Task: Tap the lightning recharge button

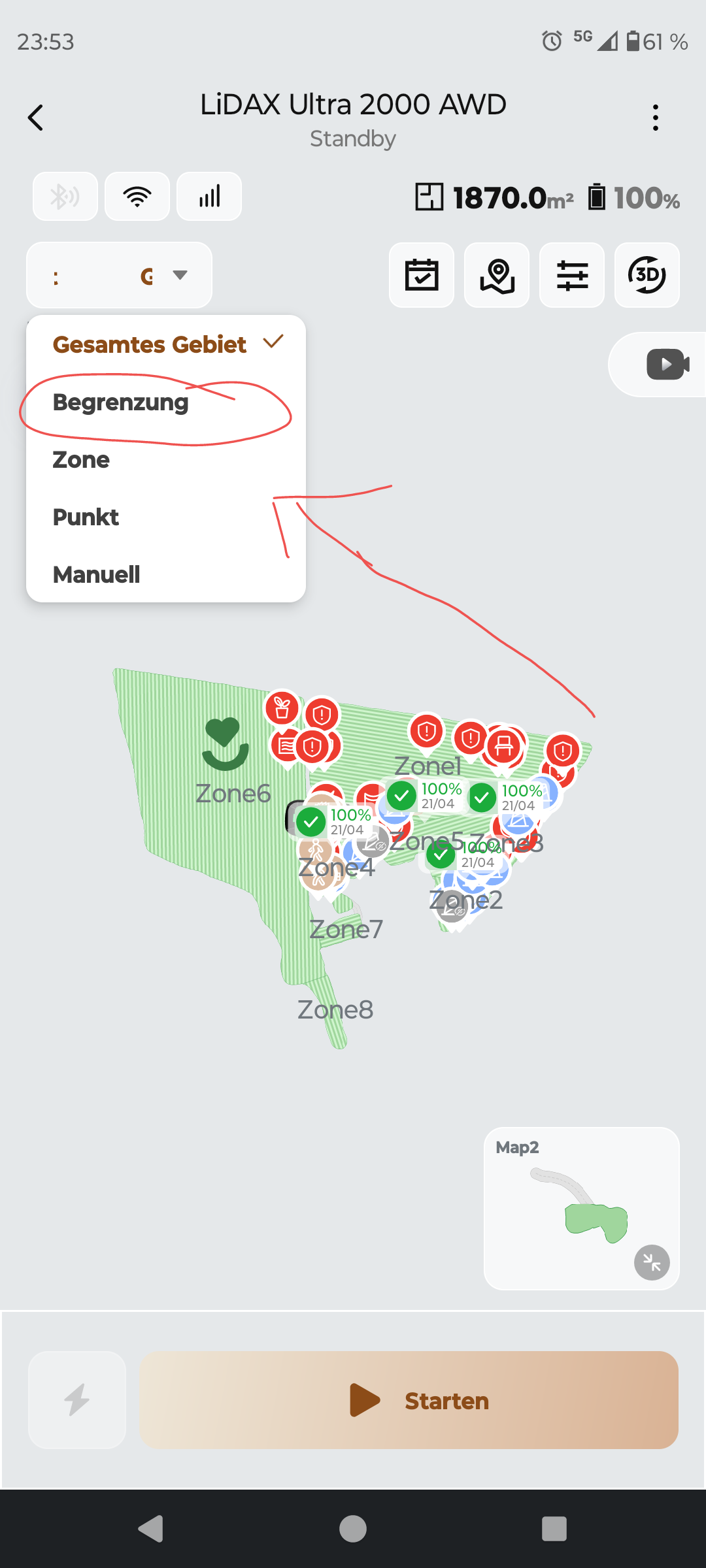Action: [x=77, y=1400]
